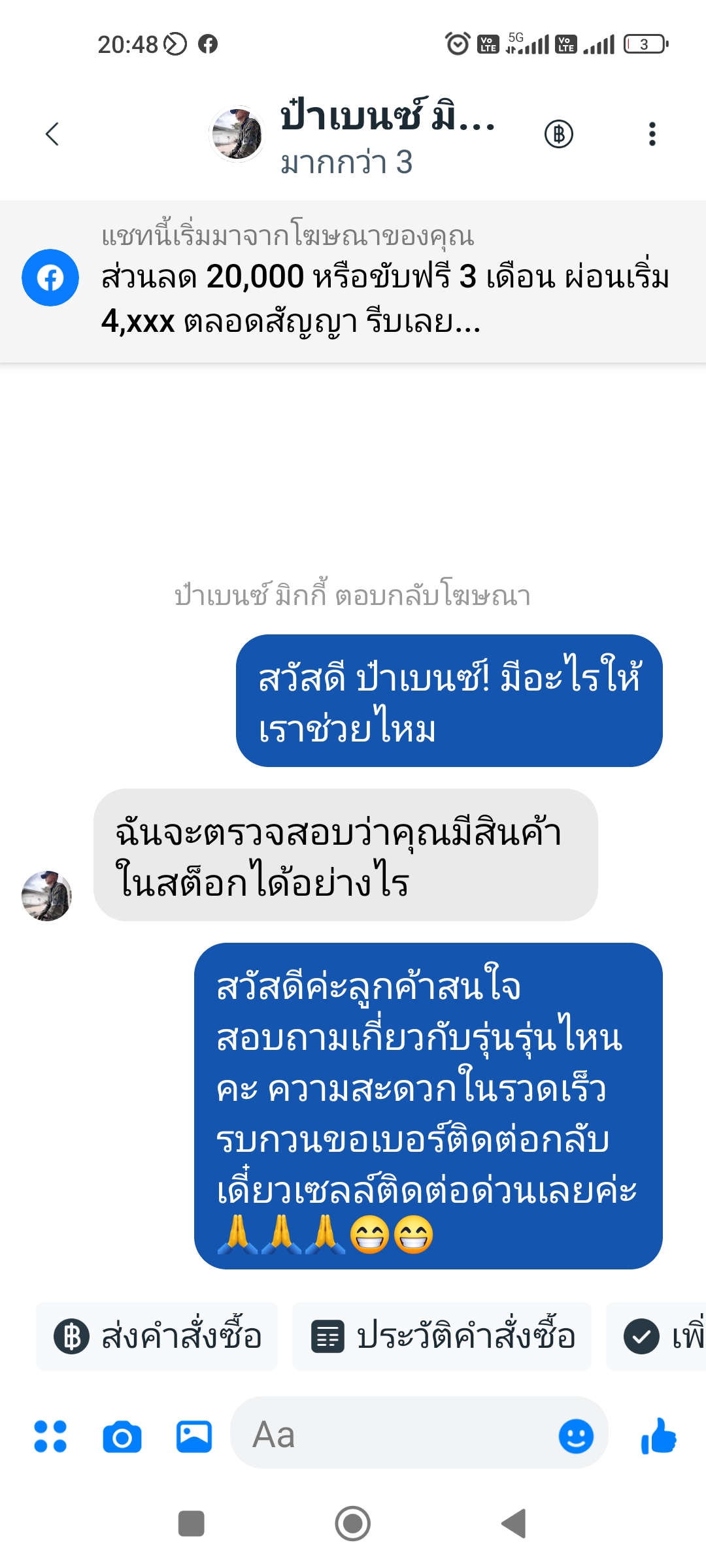Go back using the header arrow
The width and height of the screenshot is (706, 1568).
point(52,134)
